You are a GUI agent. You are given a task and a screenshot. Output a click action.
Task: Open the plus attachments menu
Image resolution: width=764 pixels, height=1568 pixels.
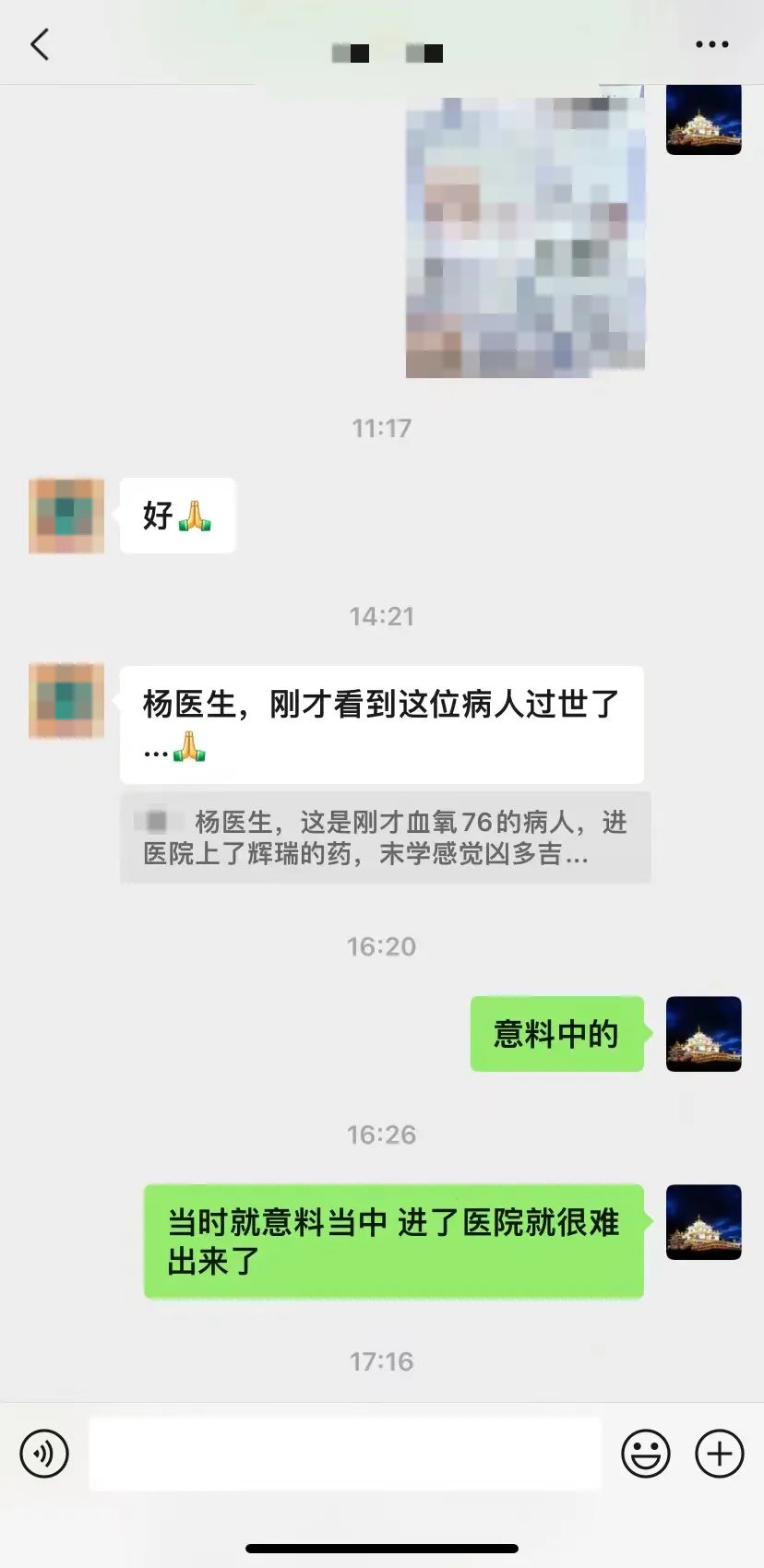pos(719,1454)
